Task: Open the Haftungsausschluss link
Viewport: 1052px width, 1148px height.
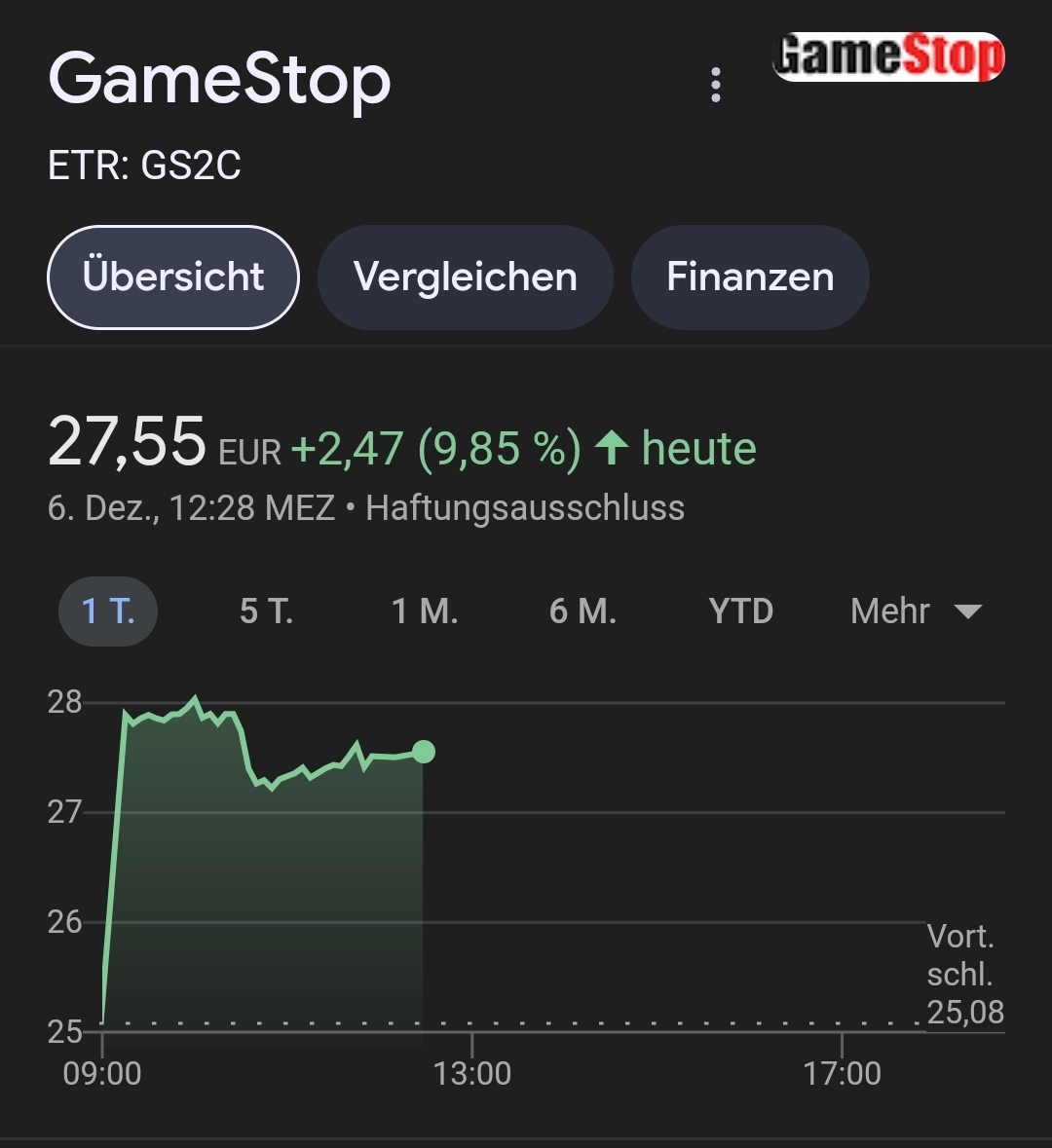Action: click(x=525, y=508)
